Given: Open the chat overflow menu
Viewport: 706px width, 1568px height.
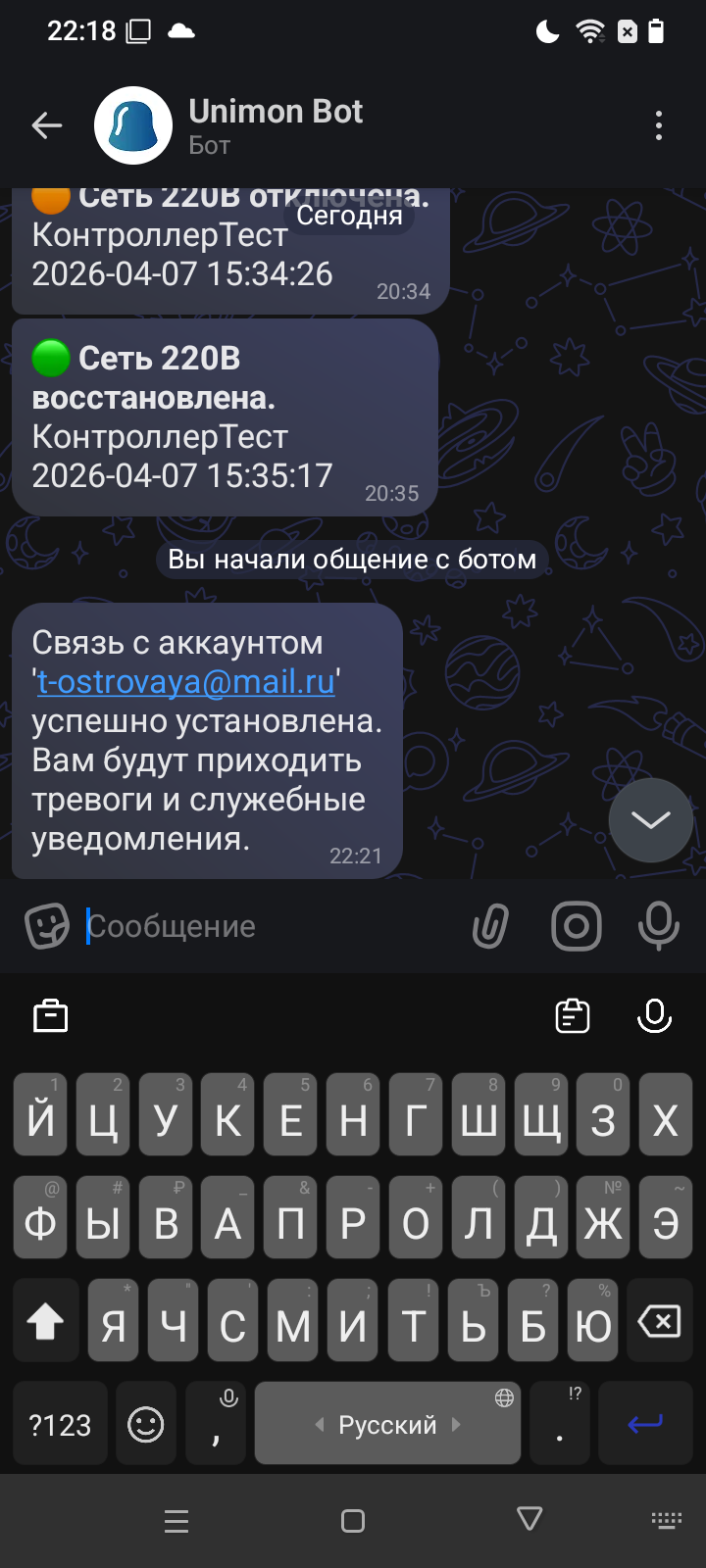Looking at the screenshot, I should pyautogui.click(x=658, y=125).
